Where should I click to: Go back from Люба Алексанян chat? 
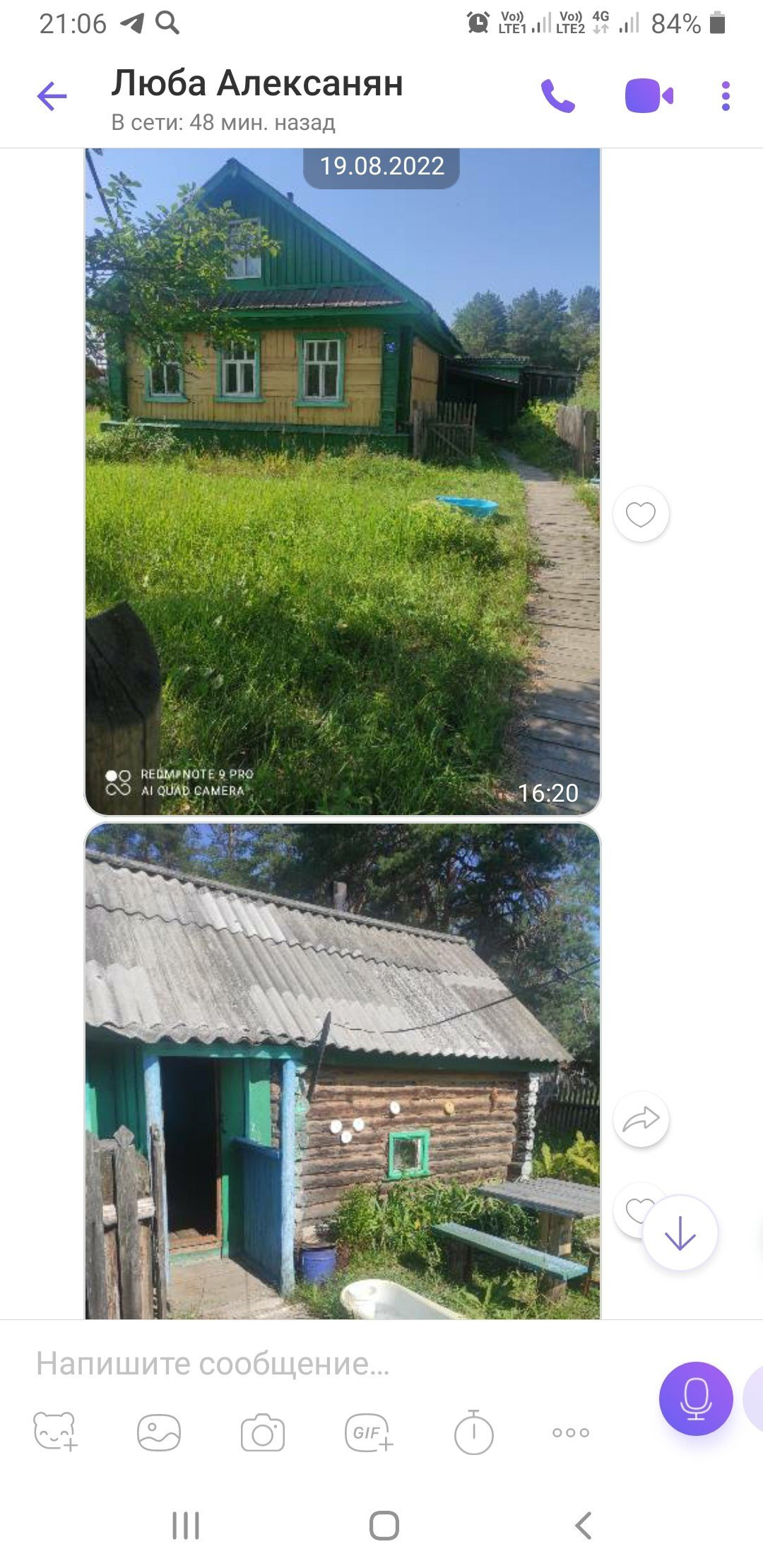pos(52,96)
